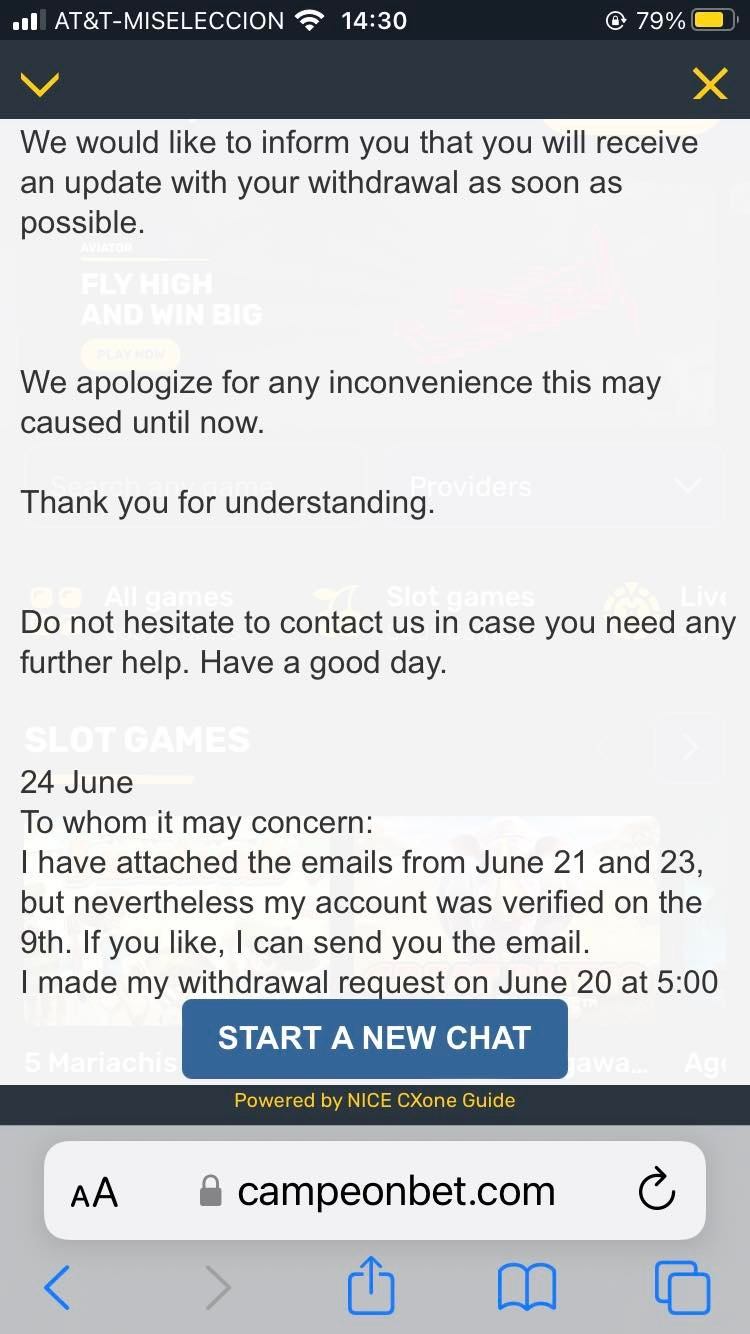The image size is (750, 1334).
Task: Open Safari reader options (AA)
Action: coord(94,1192)
